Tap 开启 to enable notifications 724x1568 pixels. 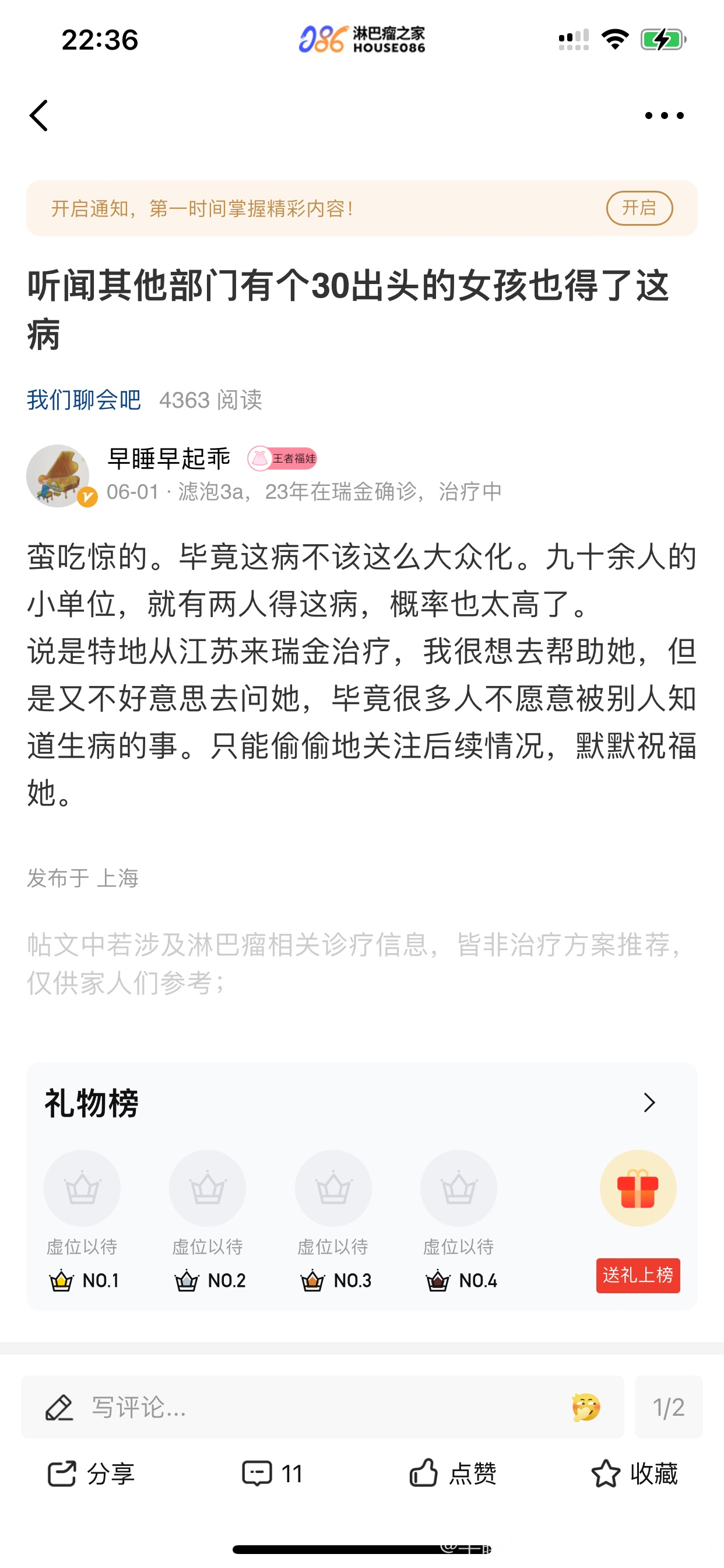(x=639, y=208)
